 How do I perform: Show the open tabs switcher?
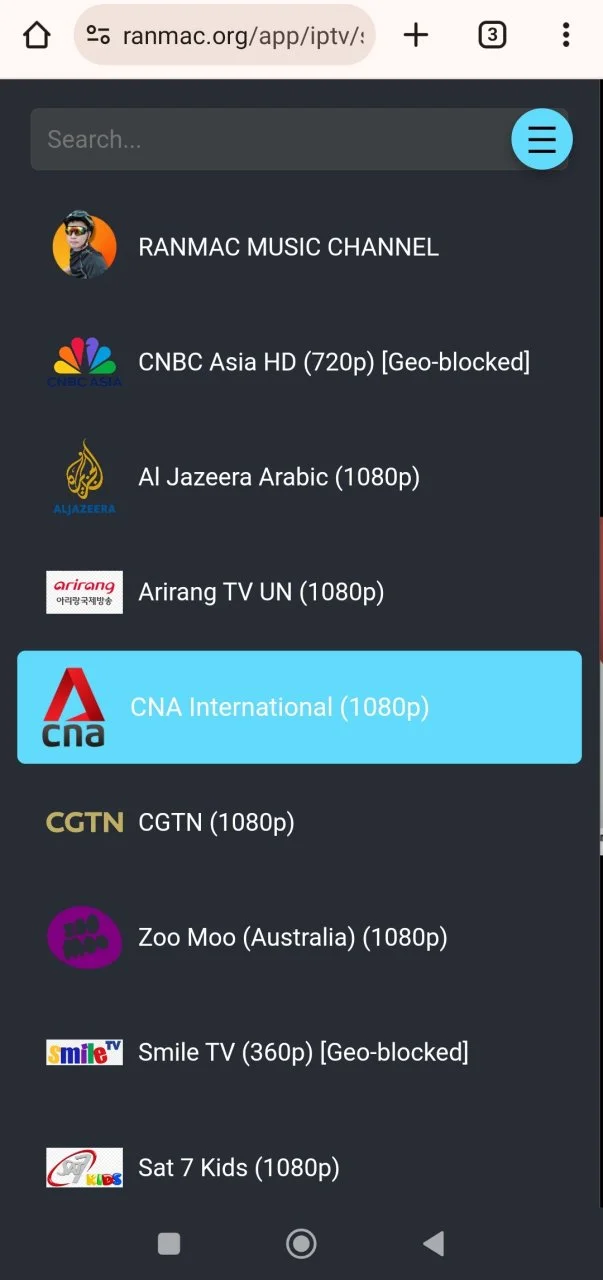click(491, 36)
